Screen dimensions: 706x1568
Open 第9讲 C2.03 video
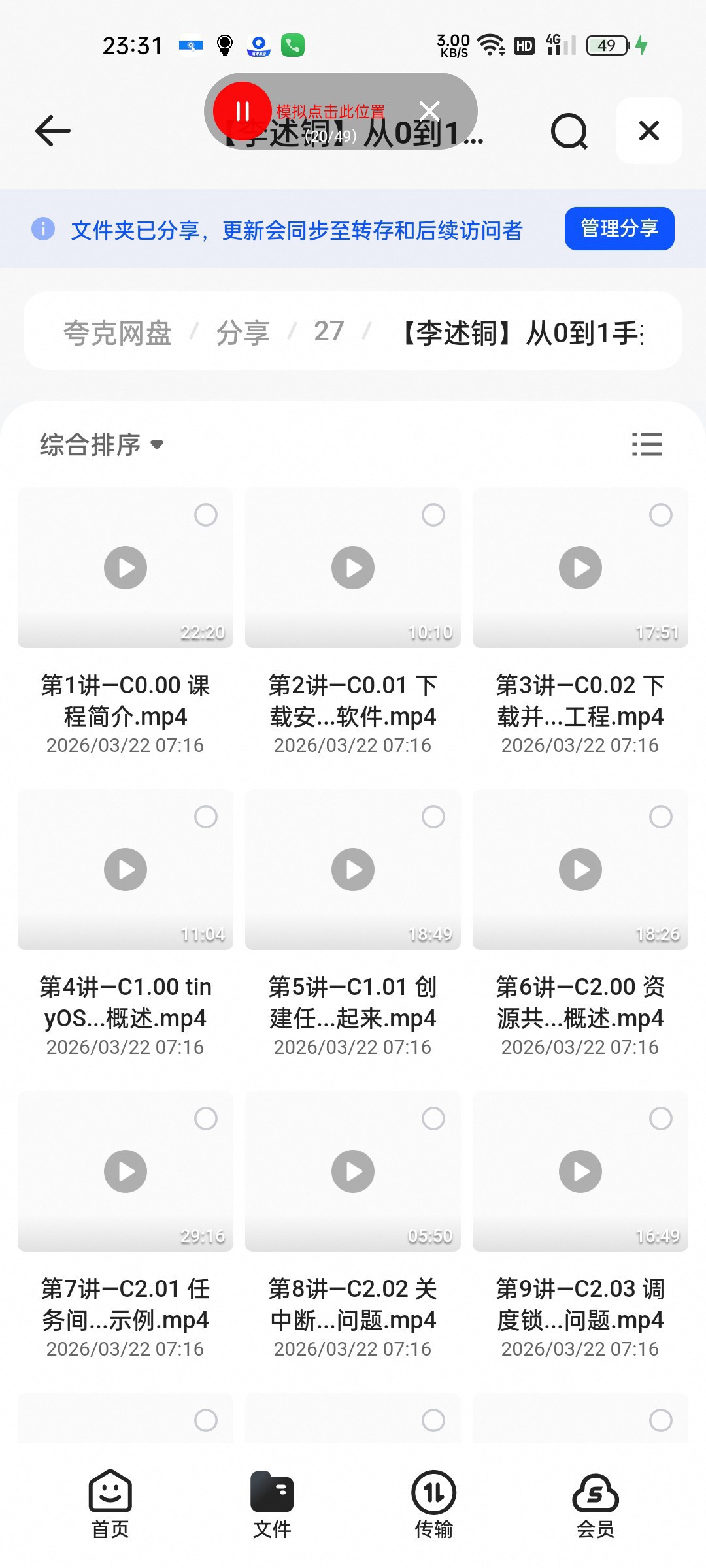tap(580, 1171)
